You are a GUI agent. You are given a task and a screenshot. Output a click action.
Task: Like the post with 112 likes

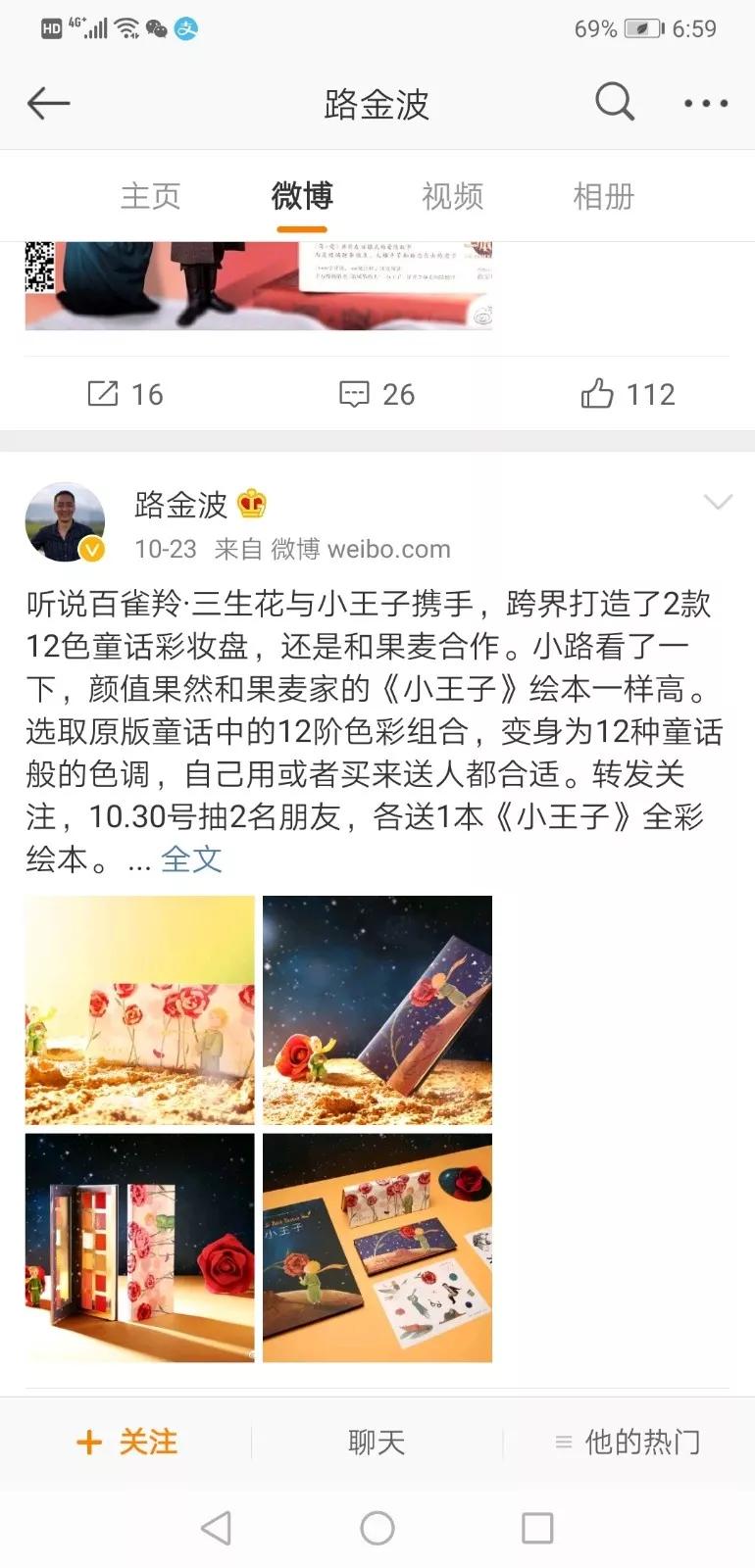[x=628, y=394]
